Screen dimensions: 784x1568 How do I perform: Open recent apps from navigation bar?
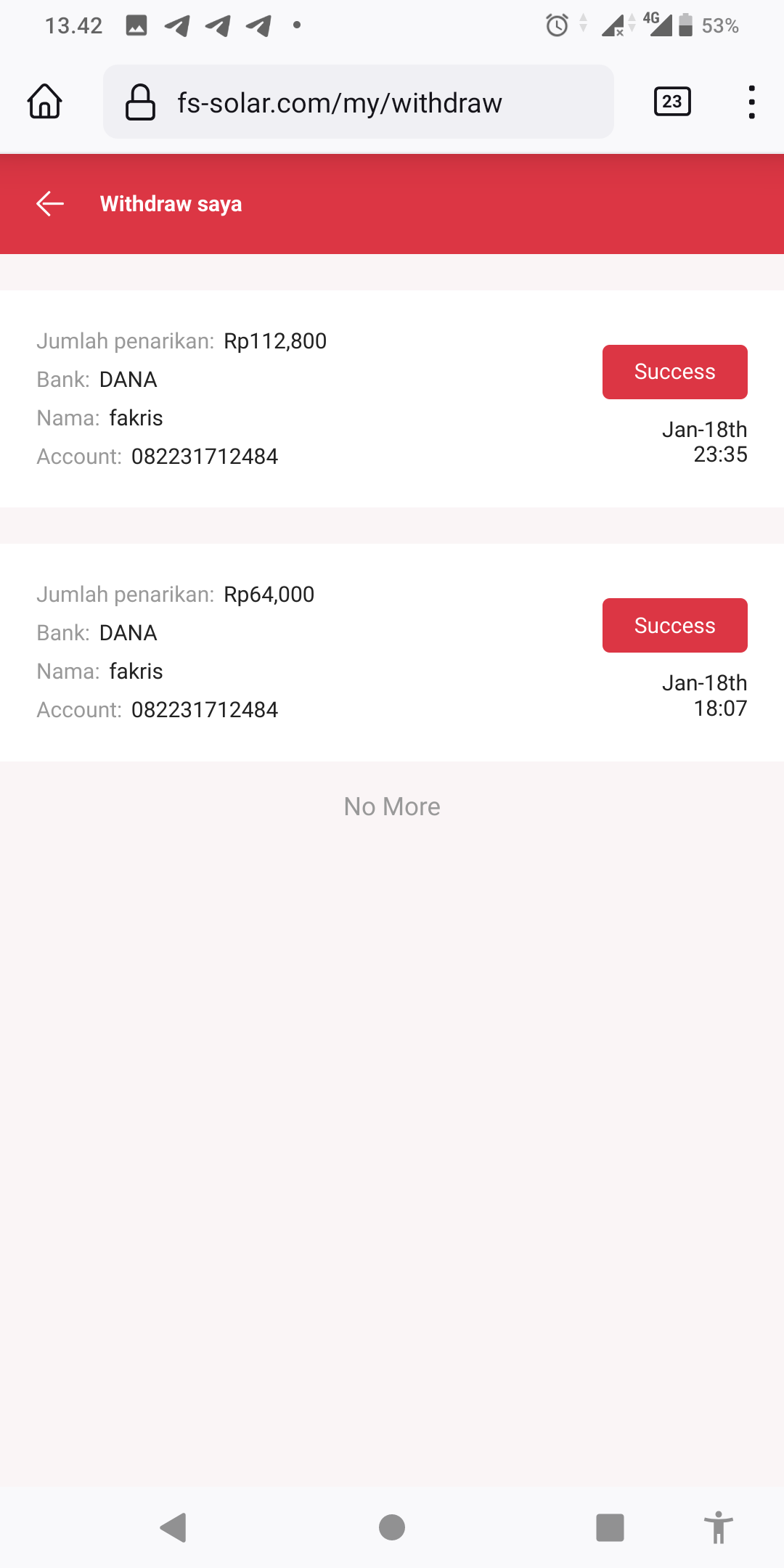(610, 1527)
